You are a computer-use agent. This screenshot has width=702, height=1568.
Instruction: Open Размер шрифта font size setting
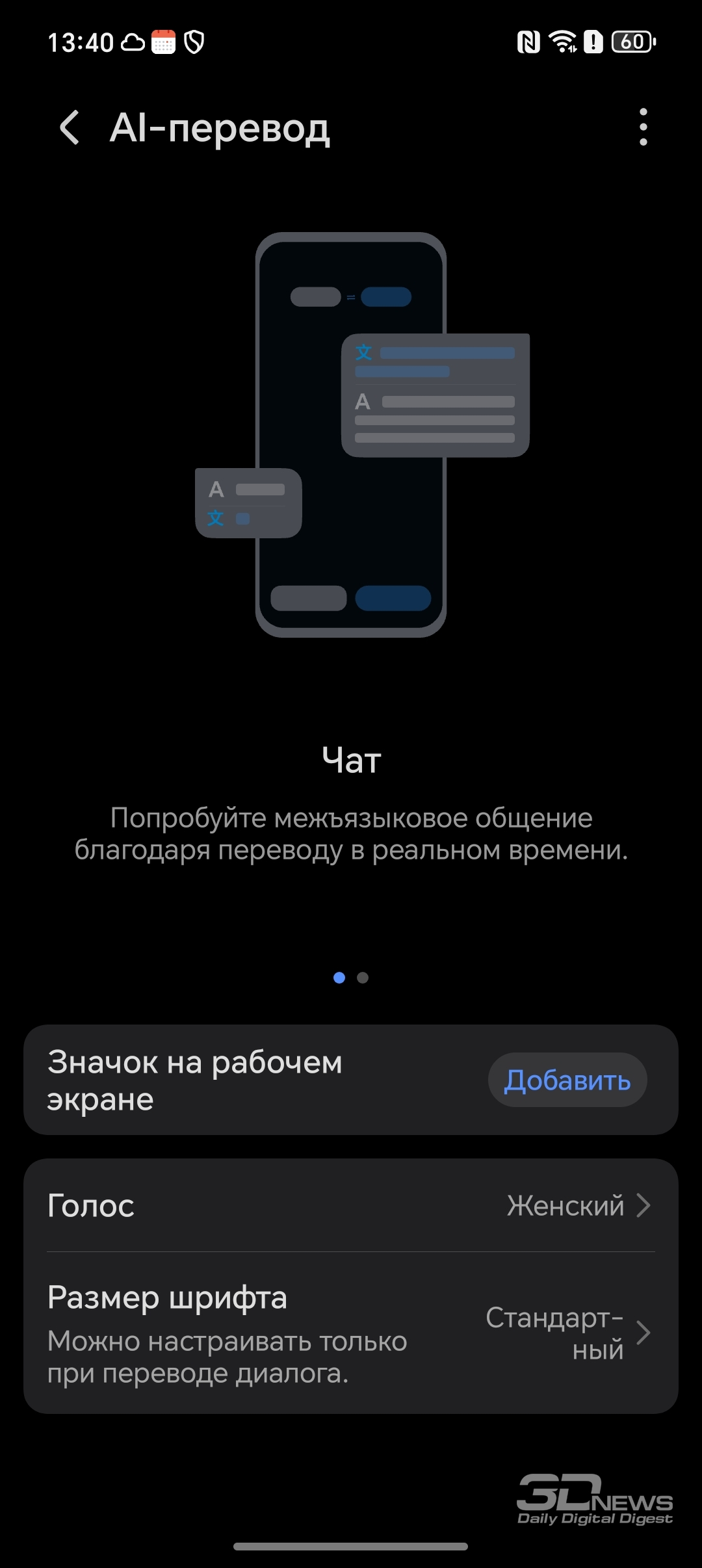[351, 1333]
